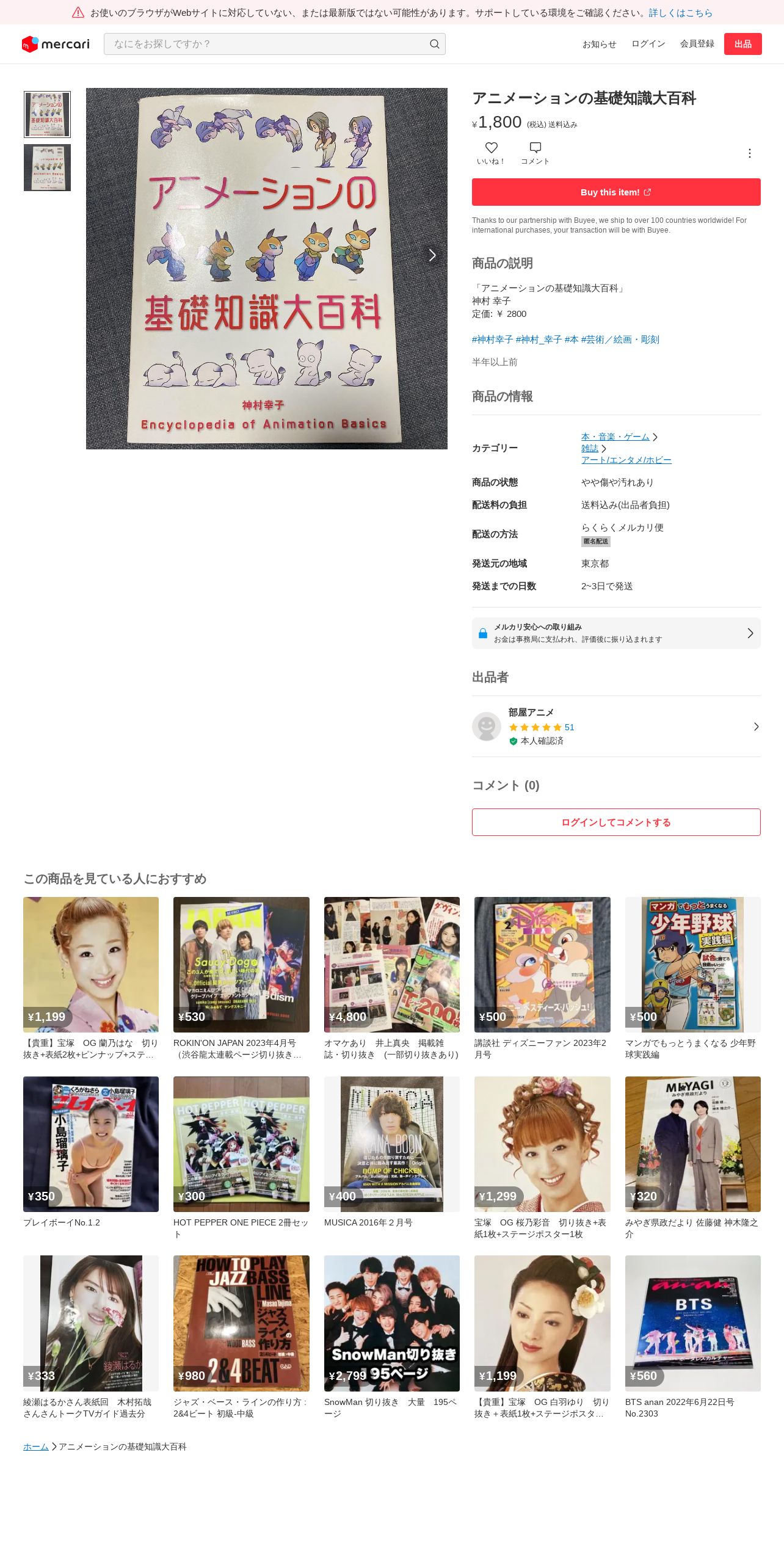Open the 本・音楽・ゲーム category link

pos(615,437)
